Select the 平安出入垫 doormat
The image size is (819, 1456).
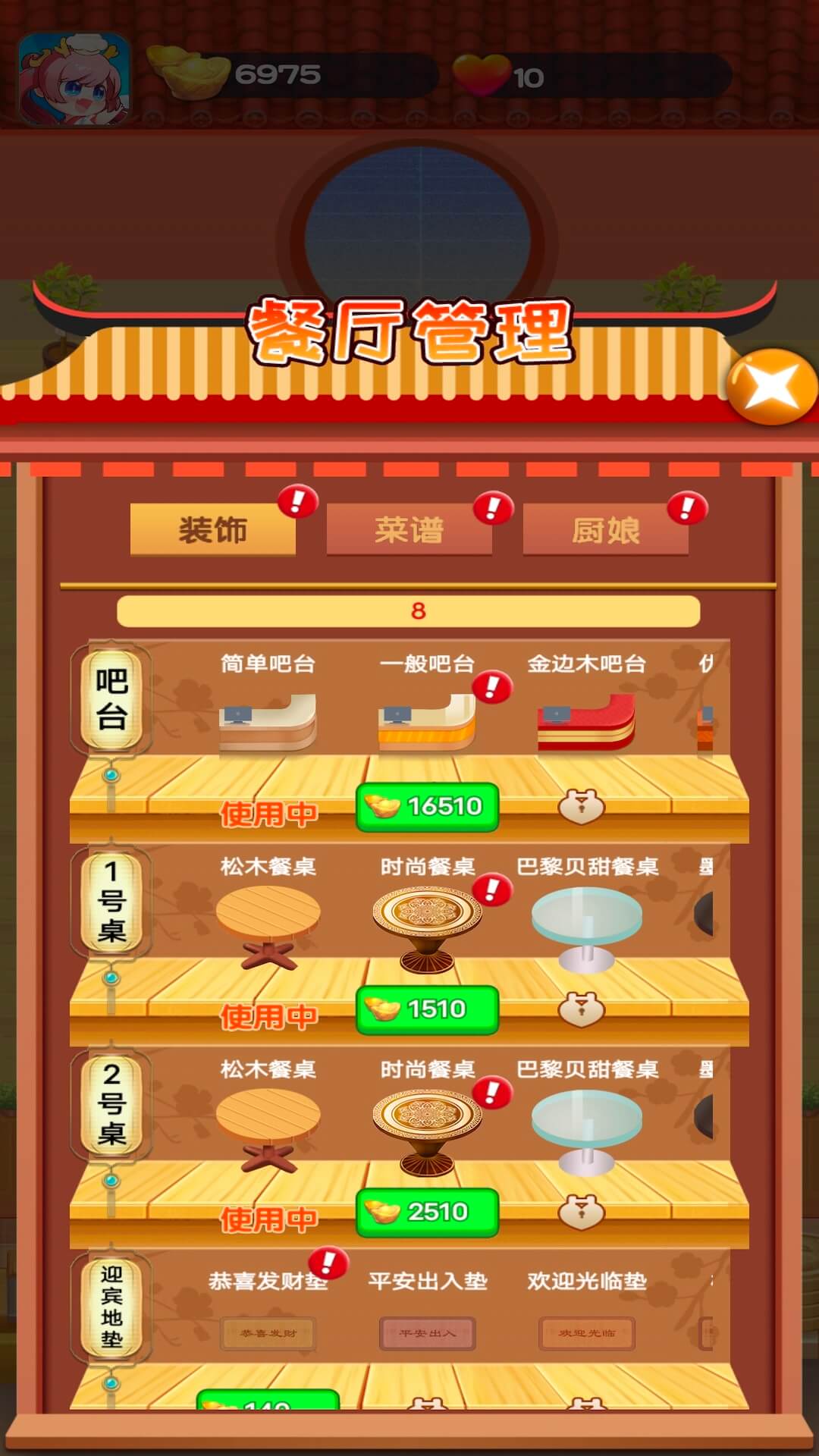427,1332
